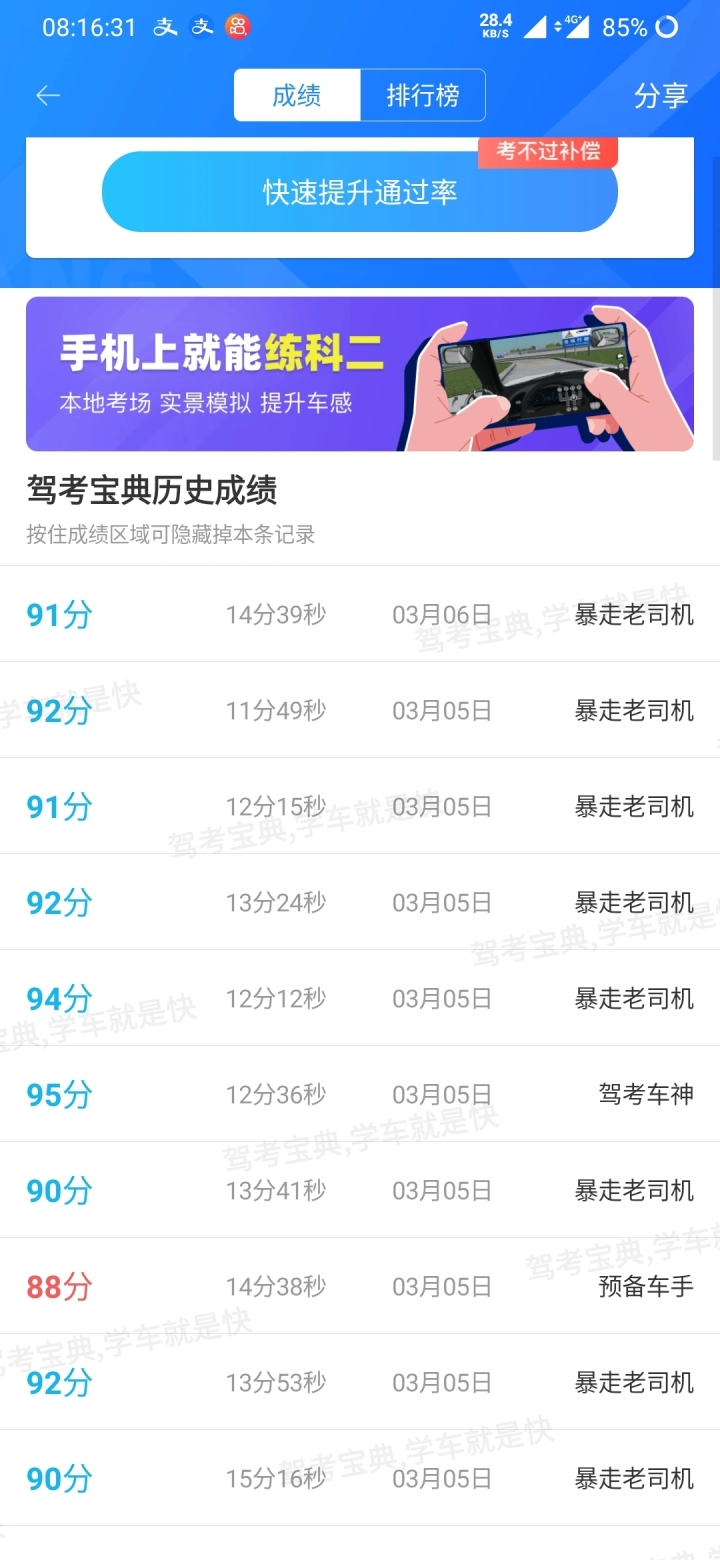Screen dimensions: 720x1560
Task: Open the 92分 record lasting 11分49秒
Action: 360,710
